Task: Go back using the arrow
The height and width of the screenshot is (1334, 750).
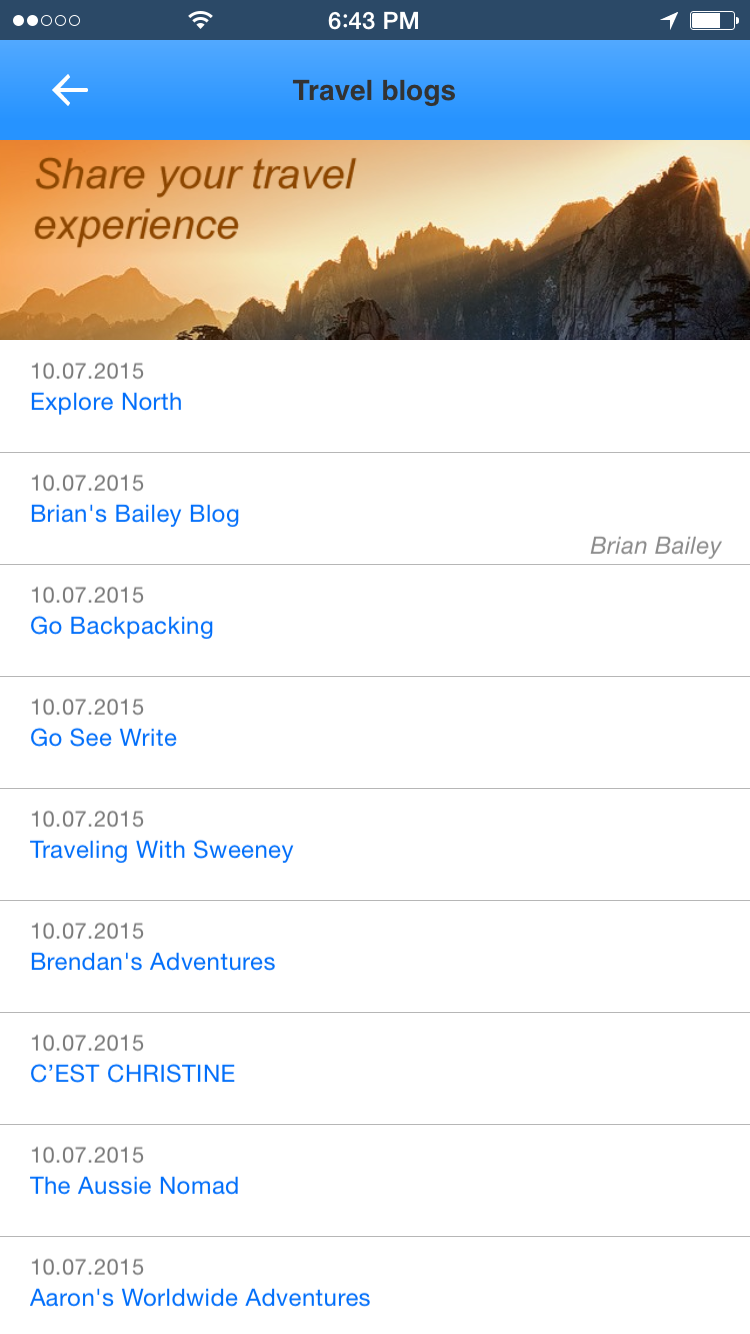Action: pos(70,90)
